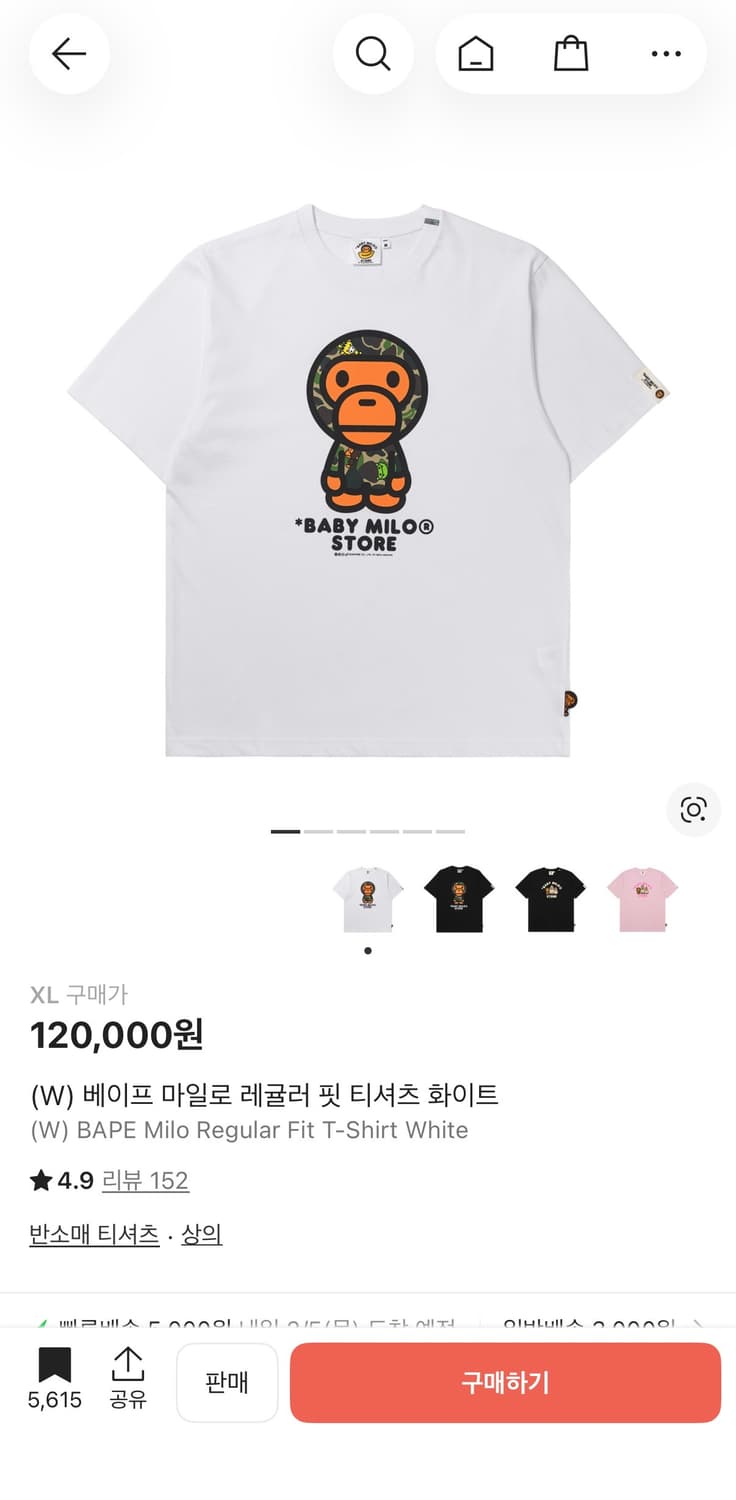Open the shopping bag icon
Viewport: 736px width, 1500px height.
point(570,54)
